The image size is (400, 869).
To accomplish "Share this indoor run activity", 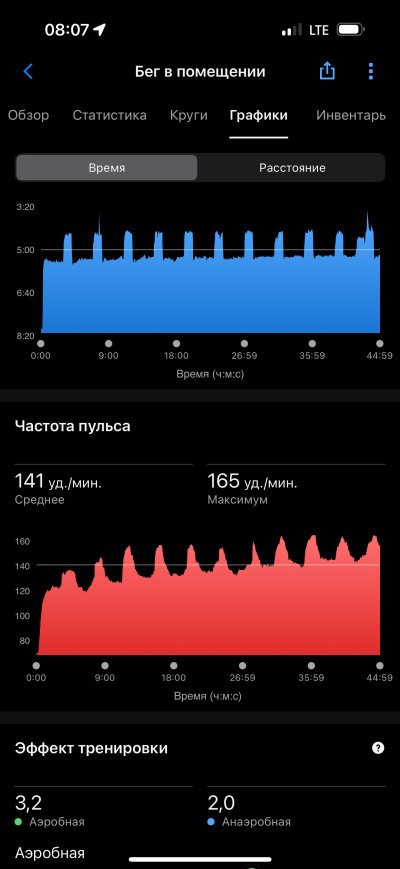I will coord(327,71).
